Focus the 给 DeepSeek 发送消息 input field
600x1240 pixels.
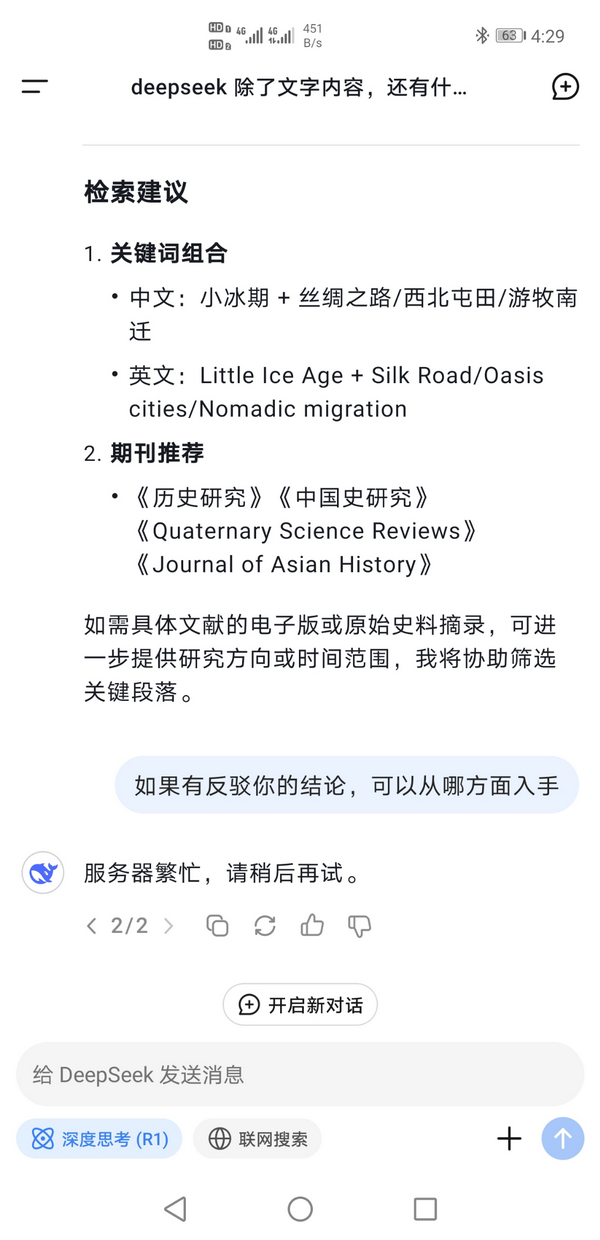(x=300, y=1075)
